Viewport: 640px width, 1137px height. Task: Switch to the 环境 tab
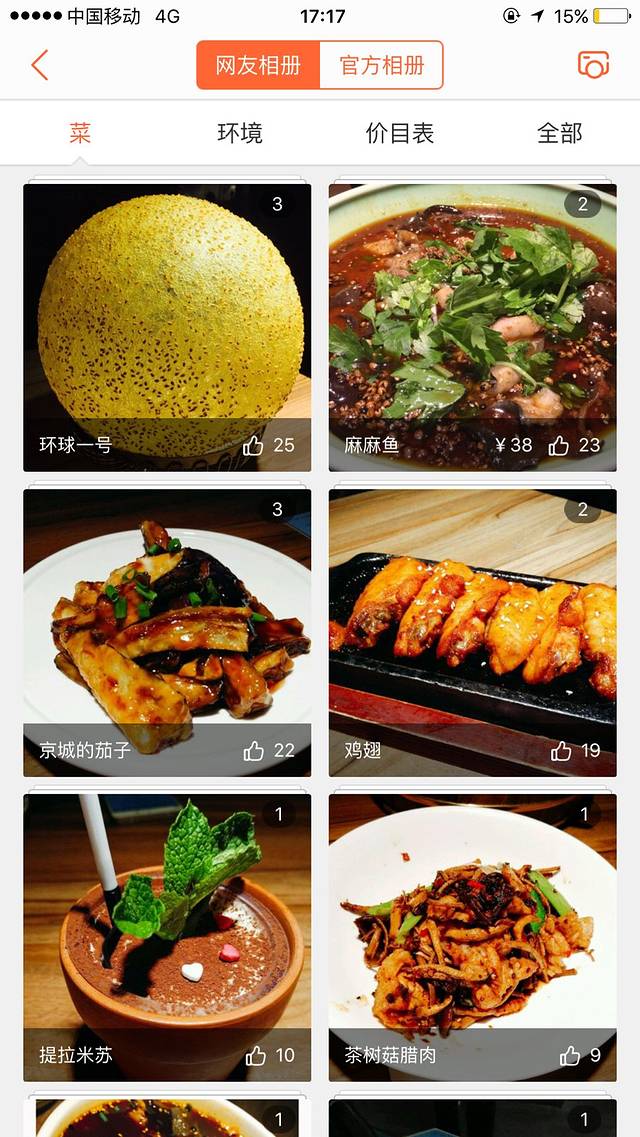click(x=240, y=133)
